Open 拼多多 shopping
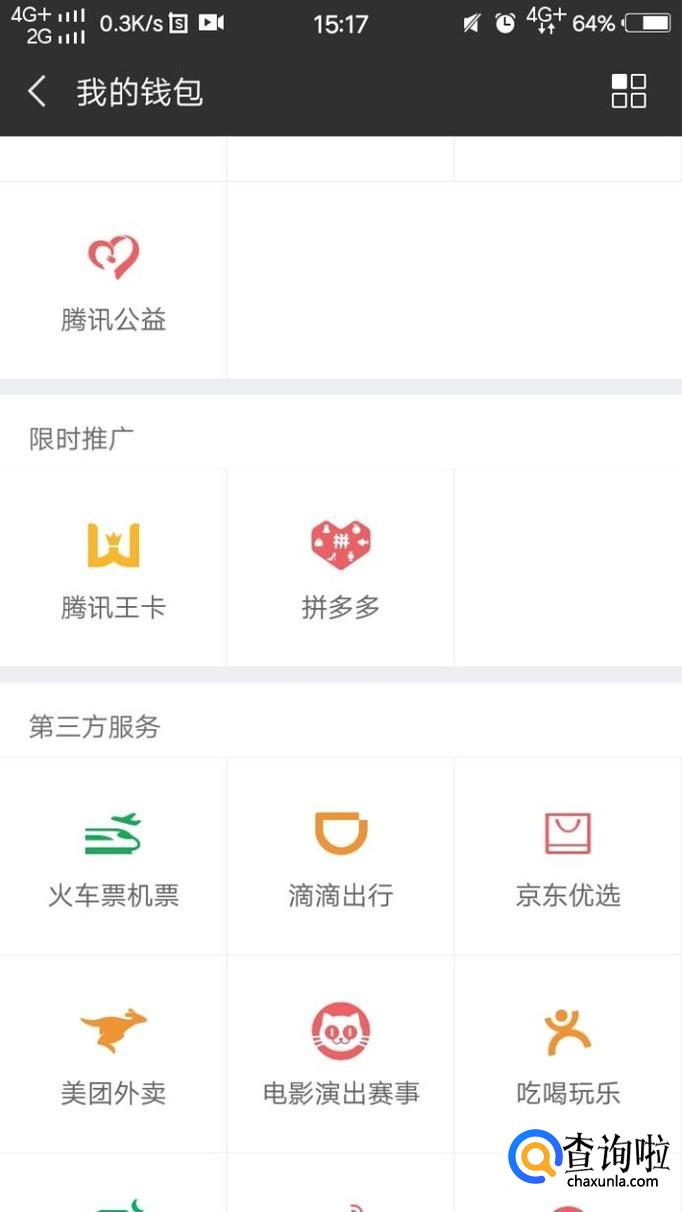Image resolution: width=682 pixels, height=1212 pixels. pyautogui.click(x=340, y=568)
